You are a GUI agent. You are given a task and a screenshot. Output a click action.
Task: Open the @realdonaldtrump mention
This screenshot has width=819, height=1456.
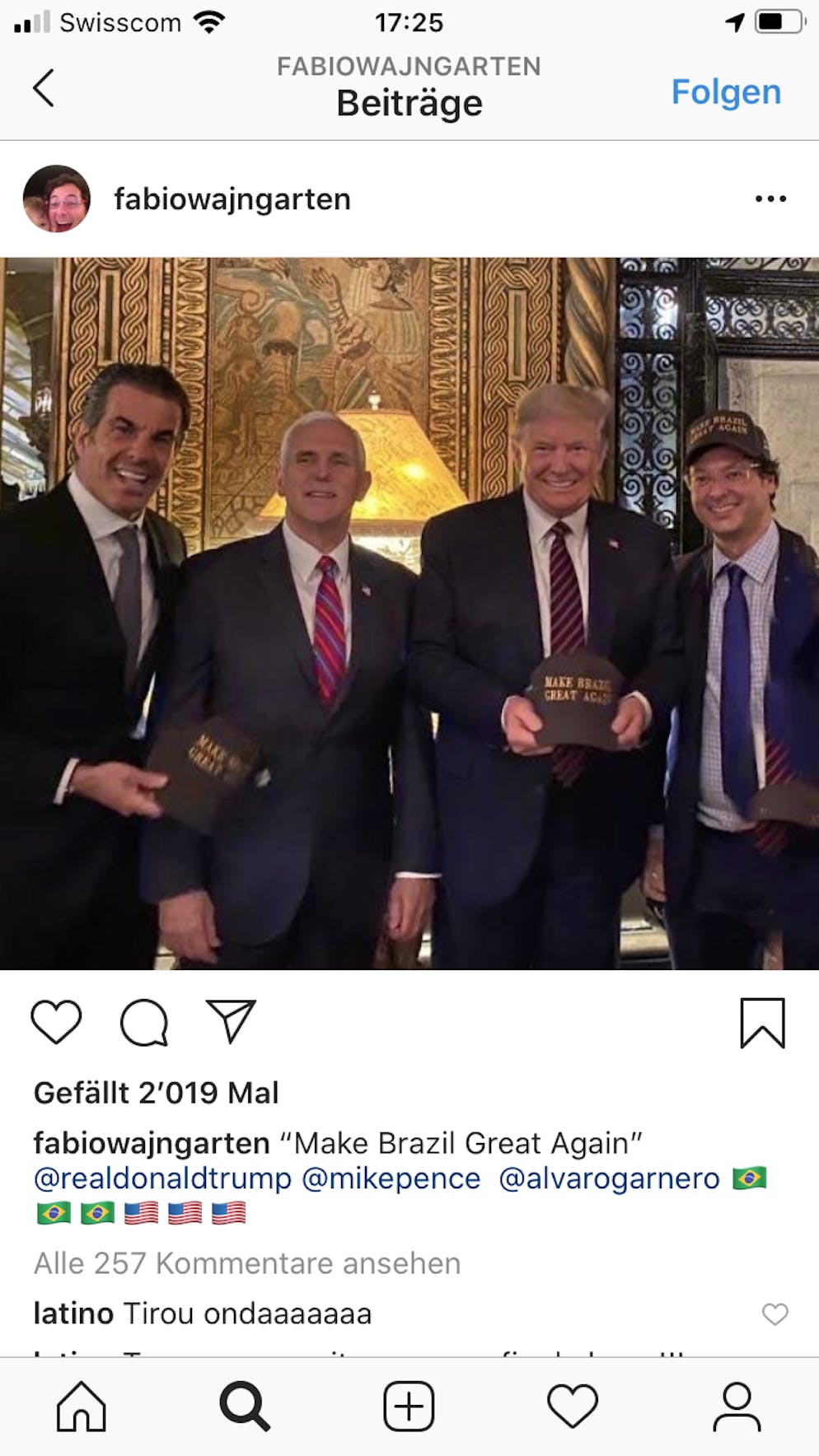162,1178
